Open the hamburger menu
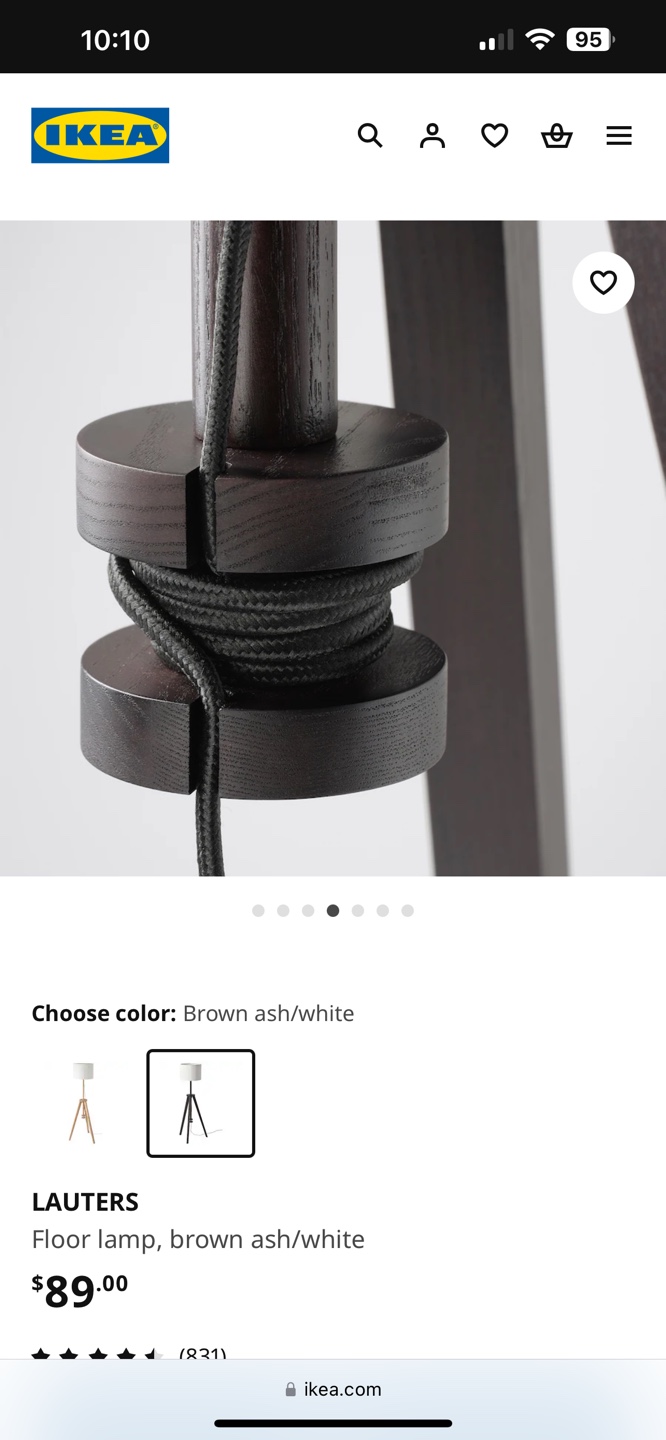The height and width of the screenshot is (1440, 666). (x=619, y=135)
